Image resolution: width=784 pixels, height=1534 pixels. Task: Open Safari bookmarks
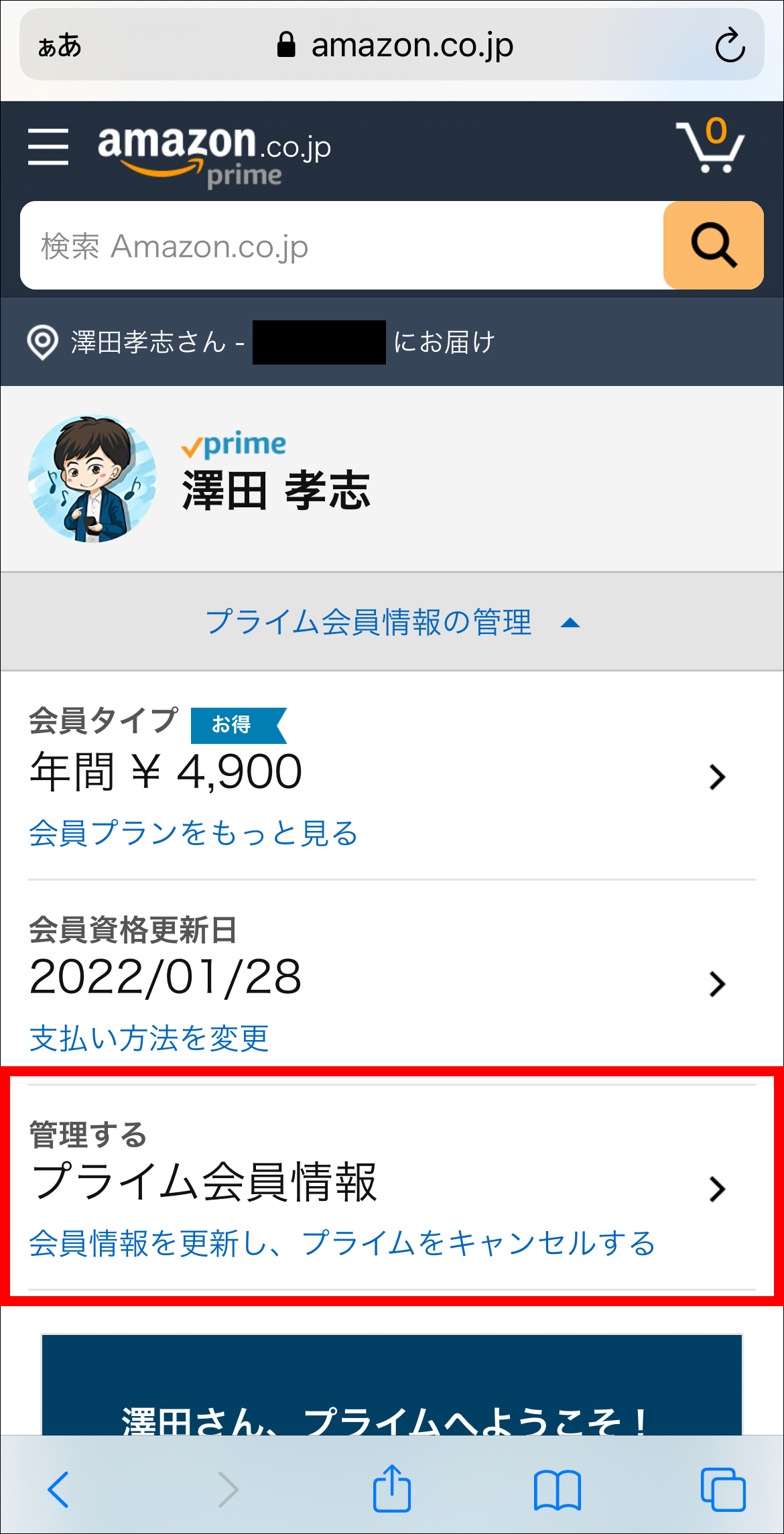point(557,1489)
